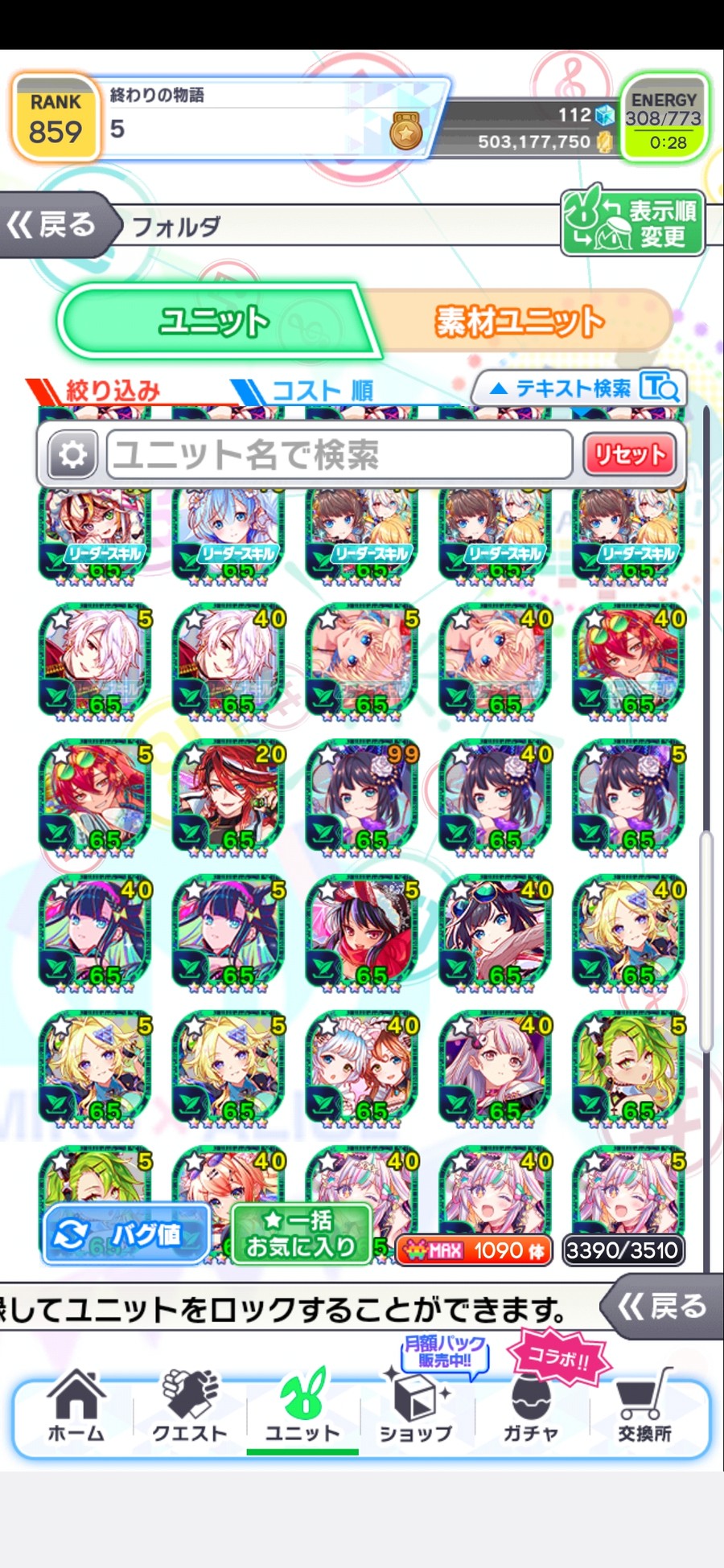Open the 表示順変更 display order button
The image size is (724, 1568).
(x=632, y=224)
